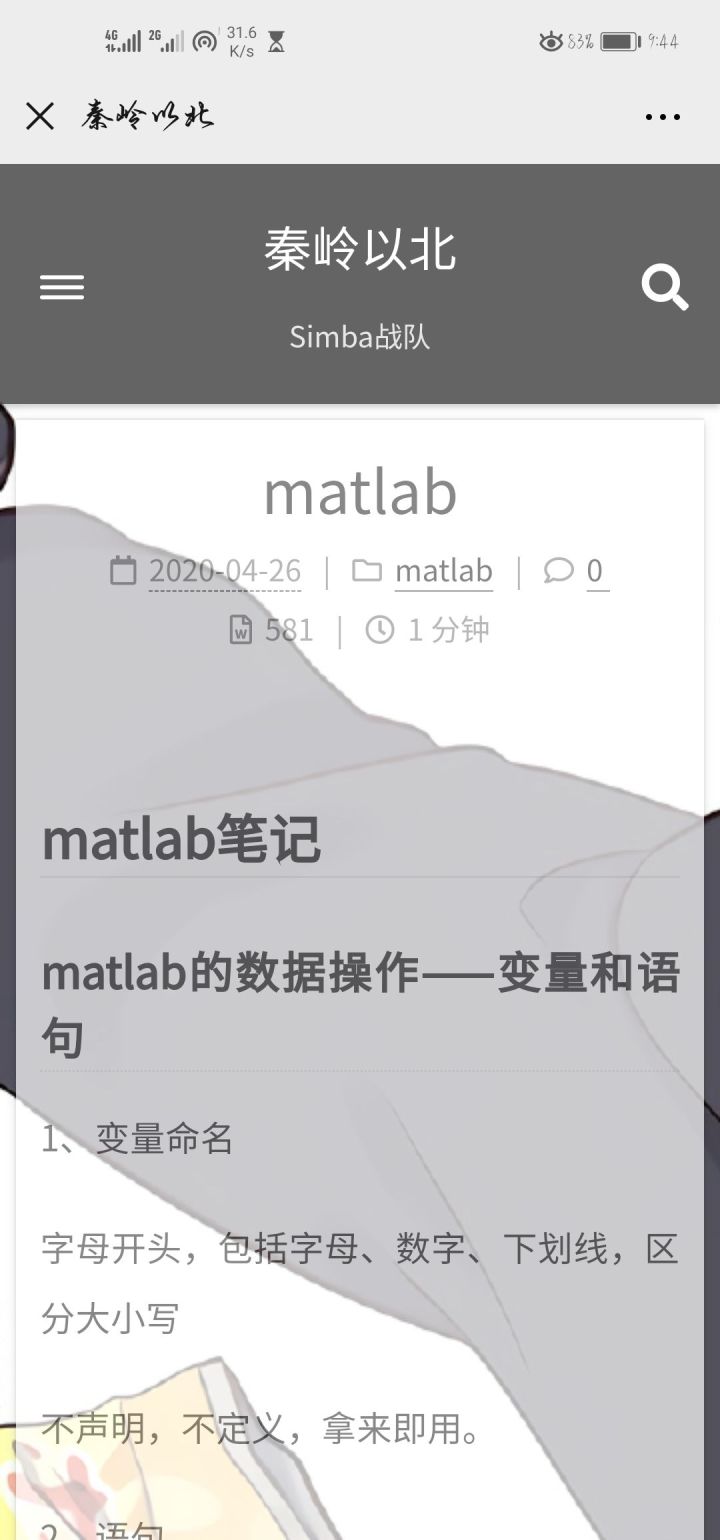Screen dimensions: 720x1540
Task: Close the in-app browser page
Action: [x=40, y=117]
